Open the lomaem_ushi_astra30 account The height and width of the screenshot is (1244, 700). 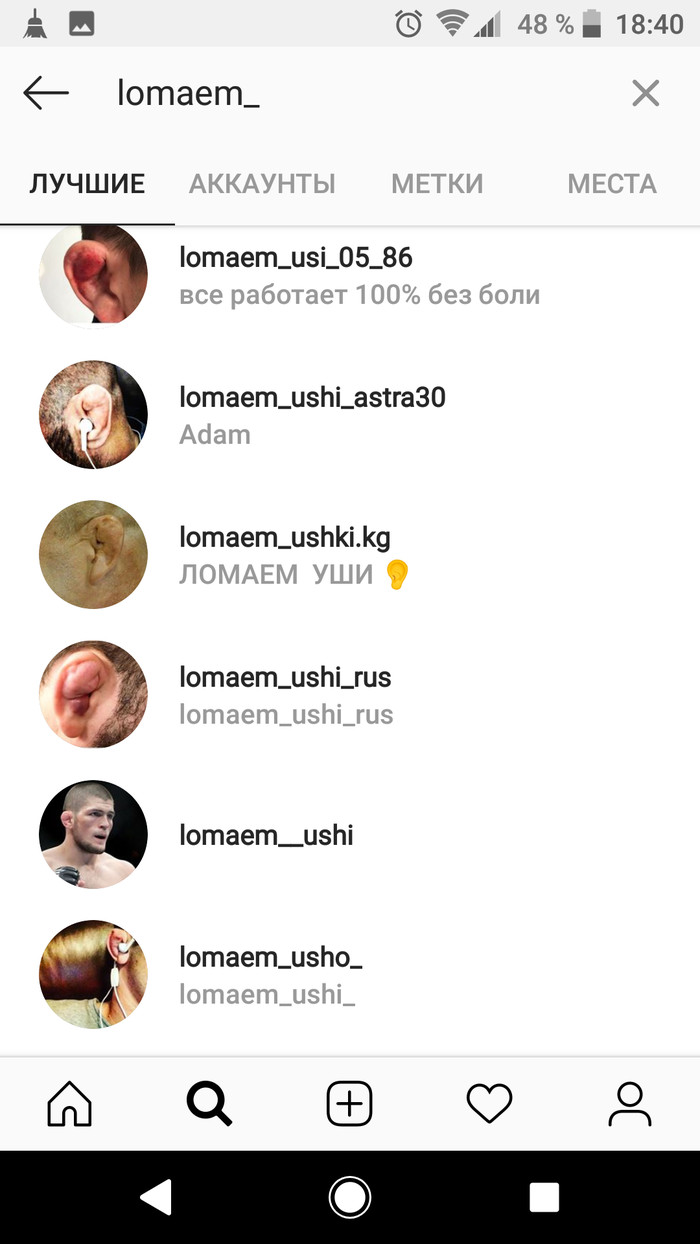pos(312,398)
